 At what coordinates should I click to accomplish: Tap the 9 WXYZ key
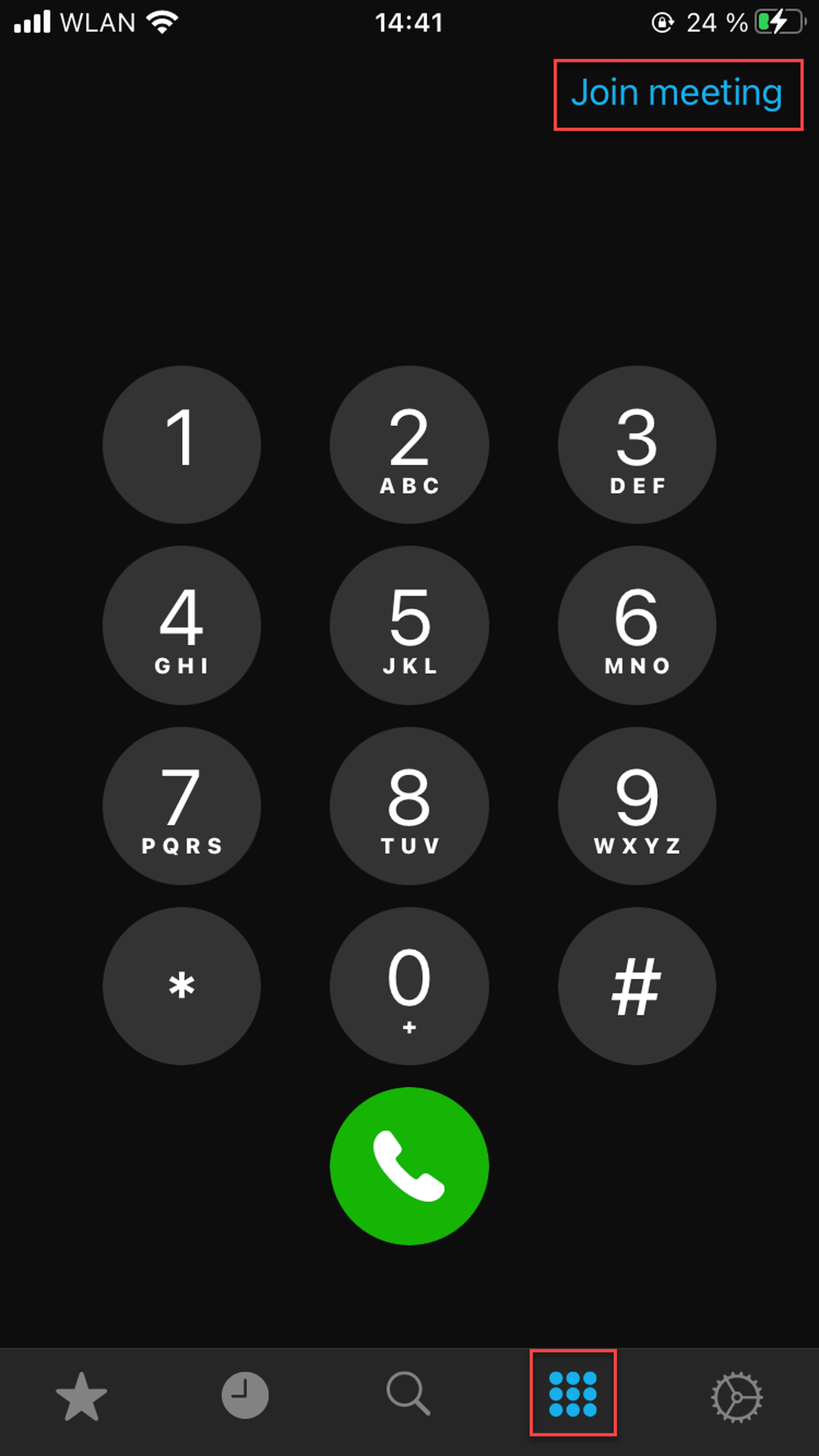(637, 806)
